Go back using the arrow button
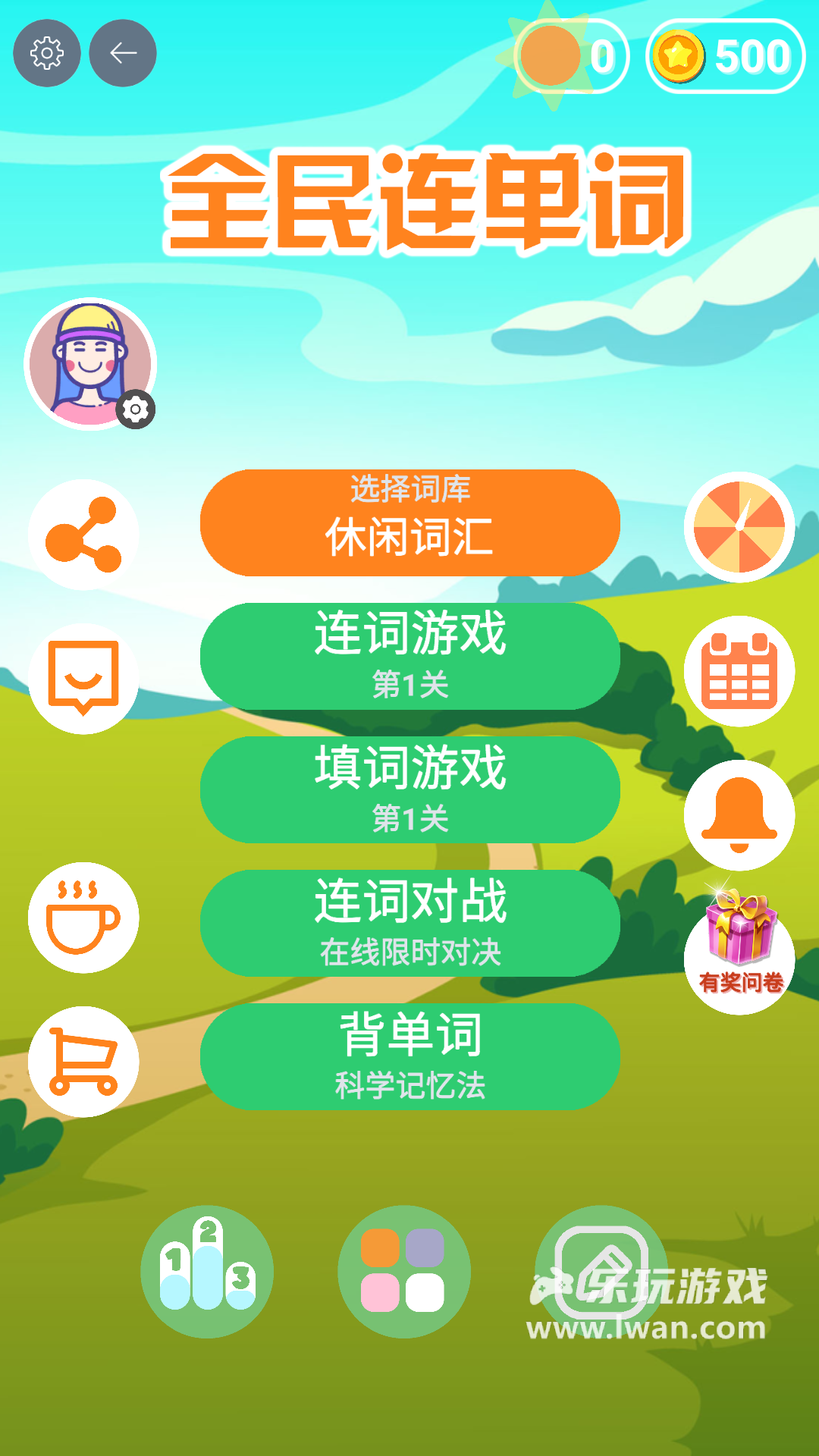Viewport: 819px width, 1456px height. (x=123, y=53)
